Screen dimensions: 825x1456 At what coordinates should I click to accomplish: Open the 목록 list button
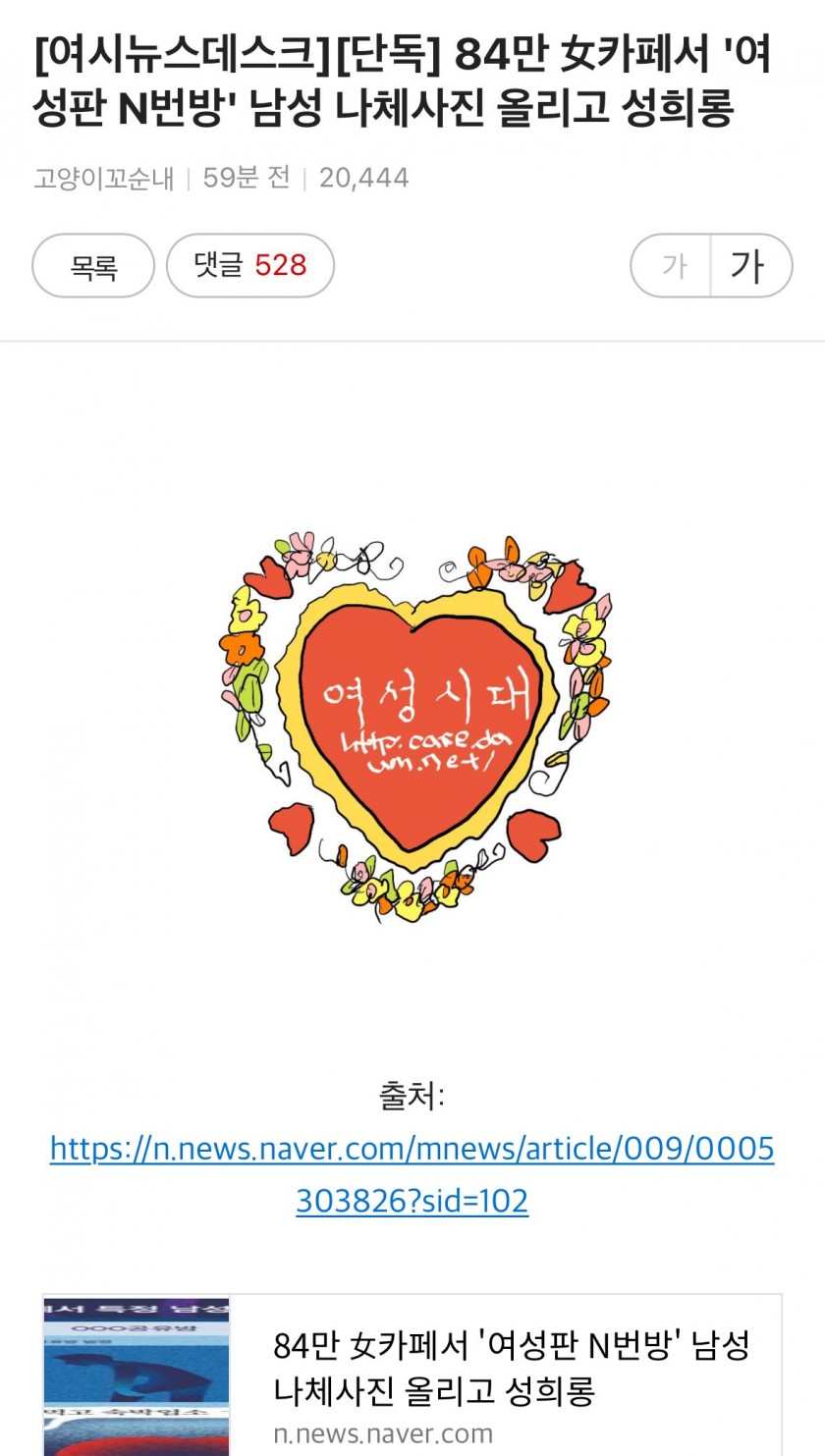93,265
